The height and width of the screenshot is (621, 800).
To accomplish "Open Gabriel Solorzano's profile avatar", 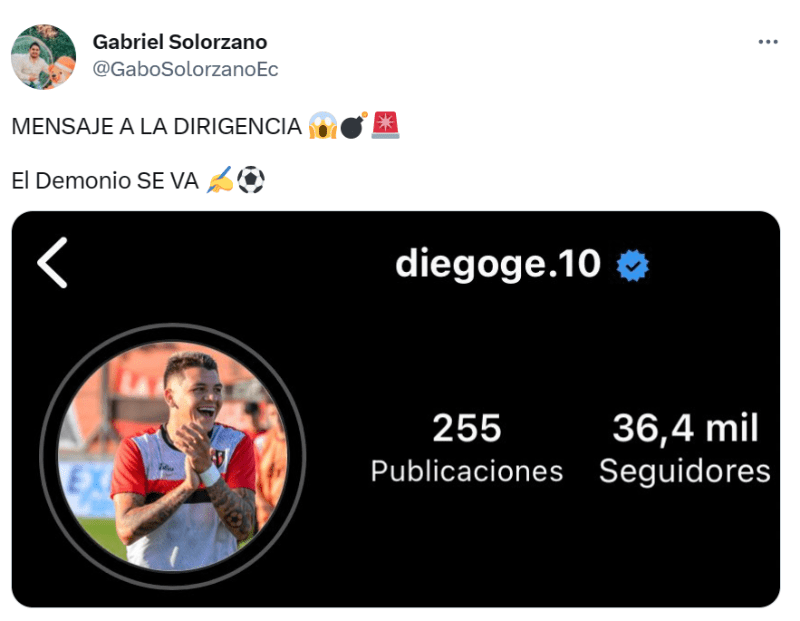I will [43, 56].
